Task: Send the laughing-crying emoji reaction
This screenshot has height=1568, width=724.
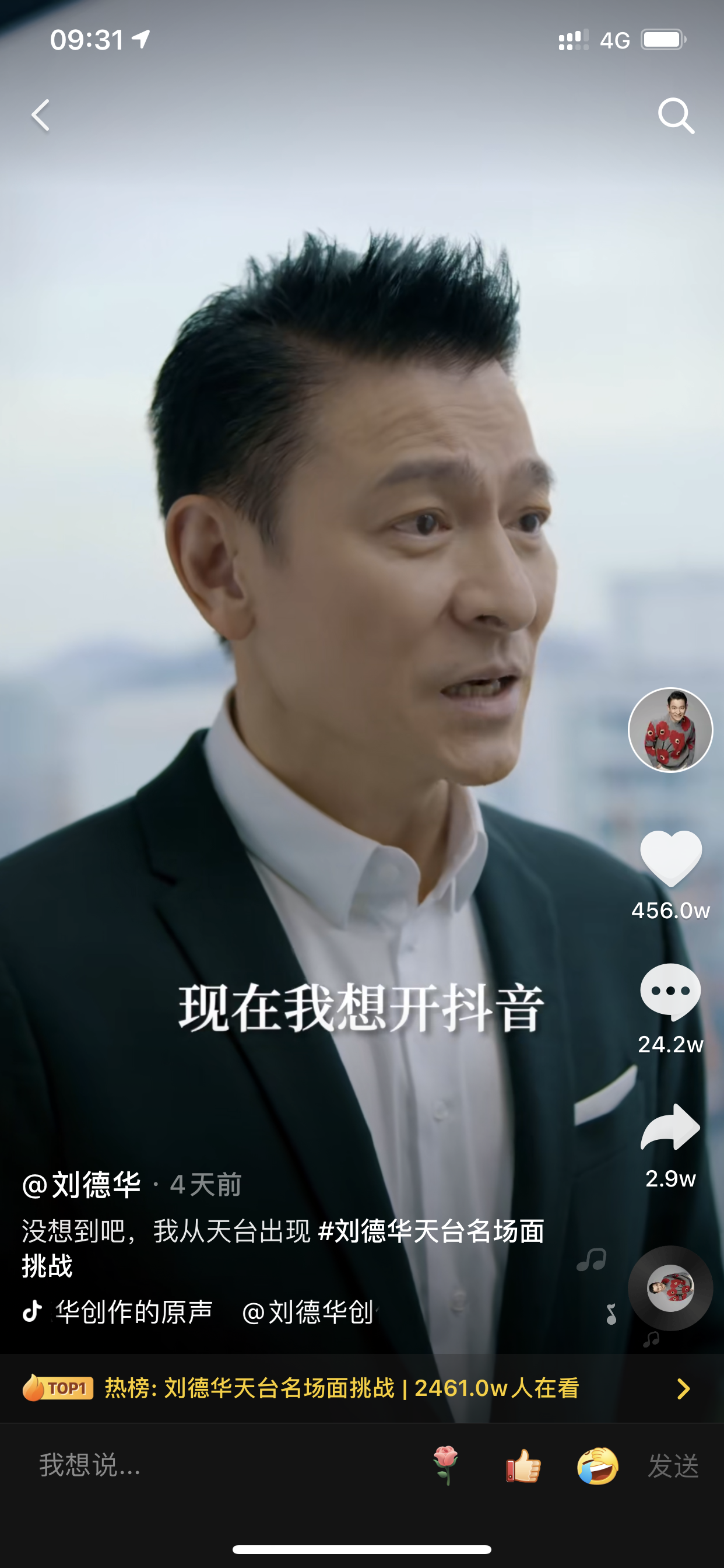Action: 598,1465
